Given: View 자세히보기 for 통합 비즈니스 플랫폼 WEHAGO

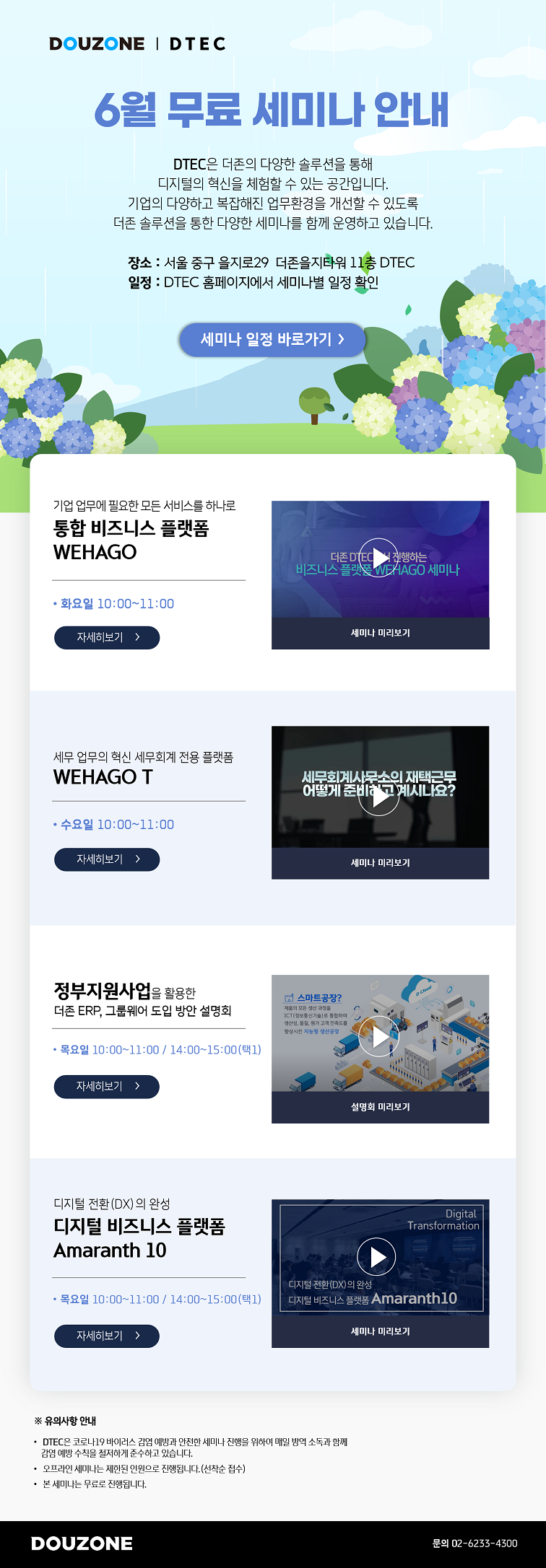Looking at the screenshot, I should click(107, 638).
